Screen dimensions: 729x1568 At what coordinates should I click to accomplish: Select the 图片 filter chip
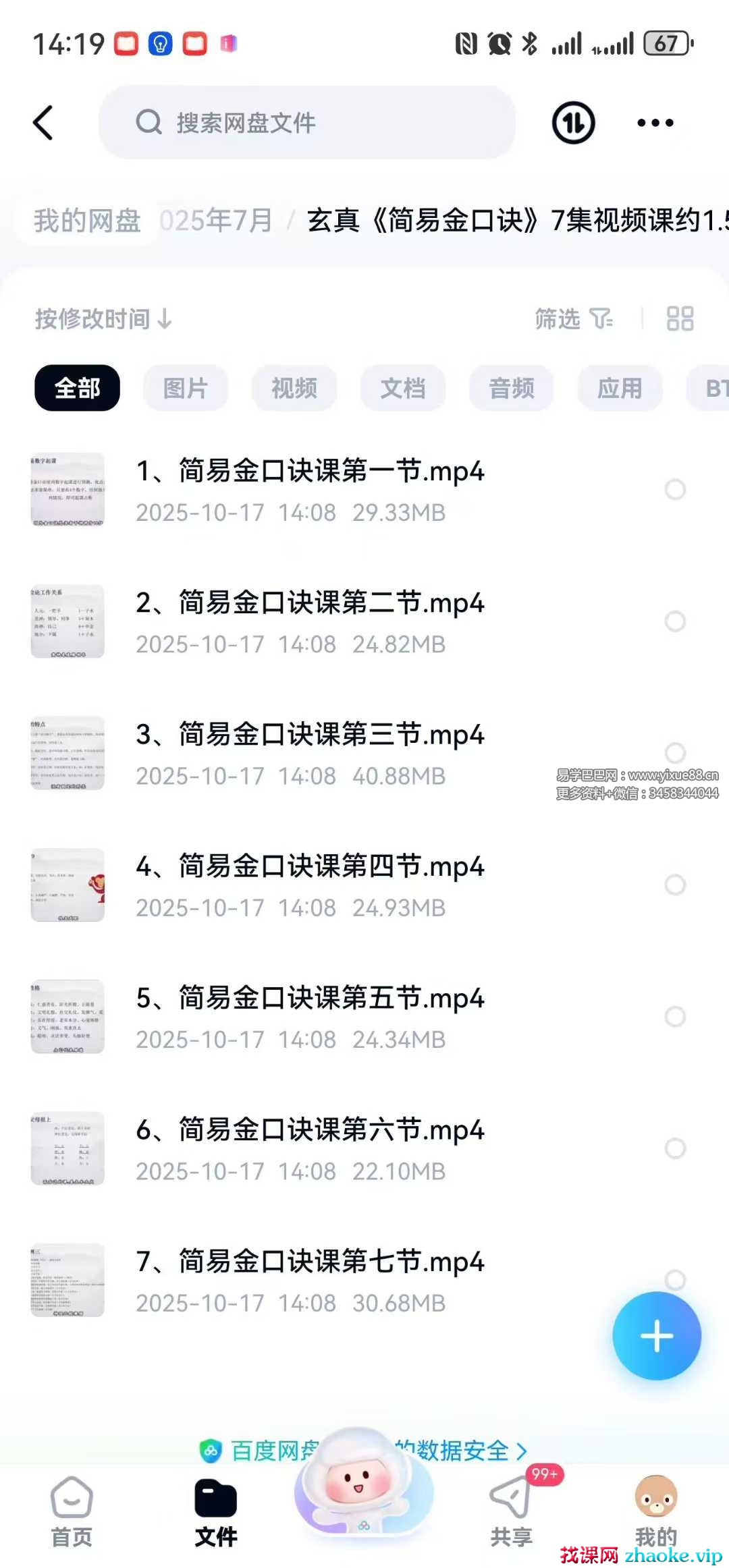point(185,388)
